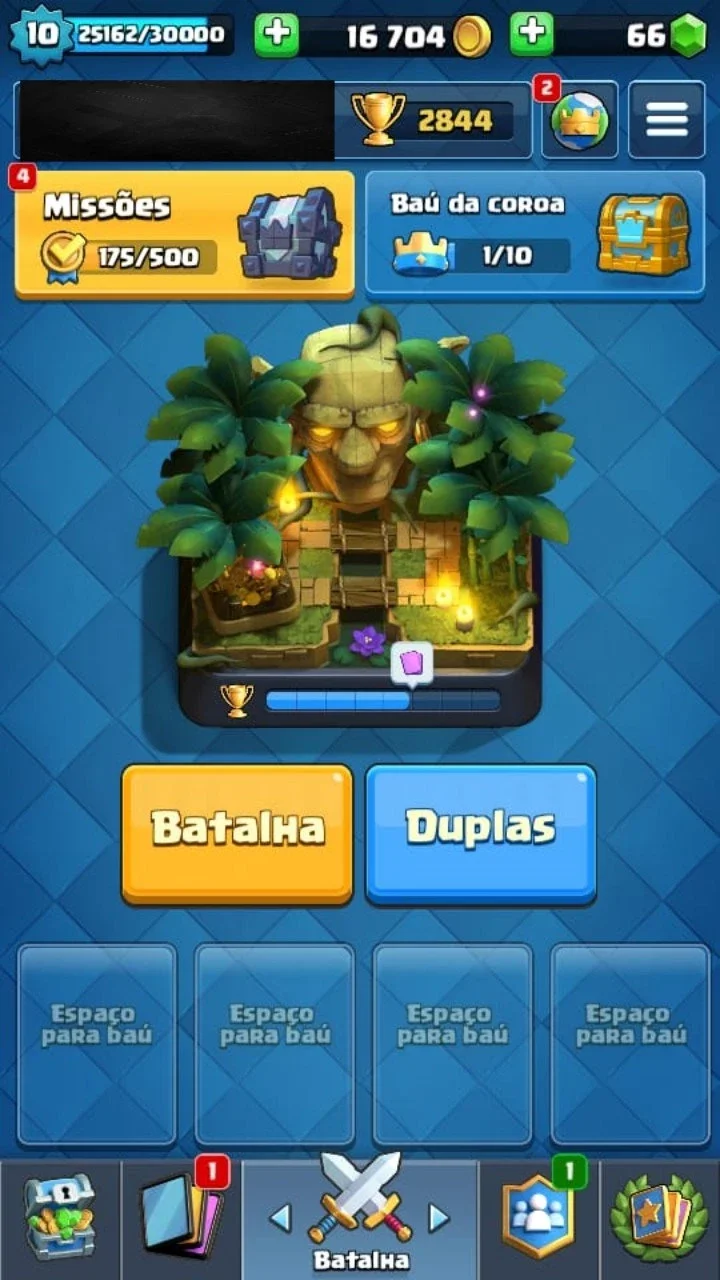The image size is (720, 1280).
Task: Open the Missões quests panel
Action: click(185, 234)
